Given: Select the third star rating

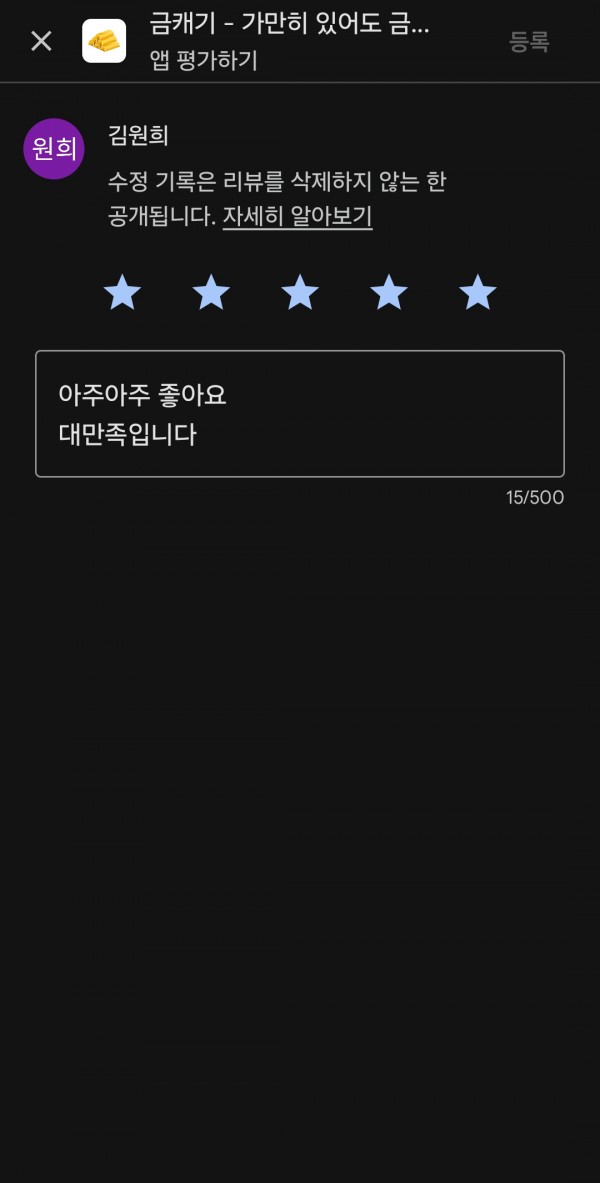Looking at the screenshot, I should coord(300,293).
